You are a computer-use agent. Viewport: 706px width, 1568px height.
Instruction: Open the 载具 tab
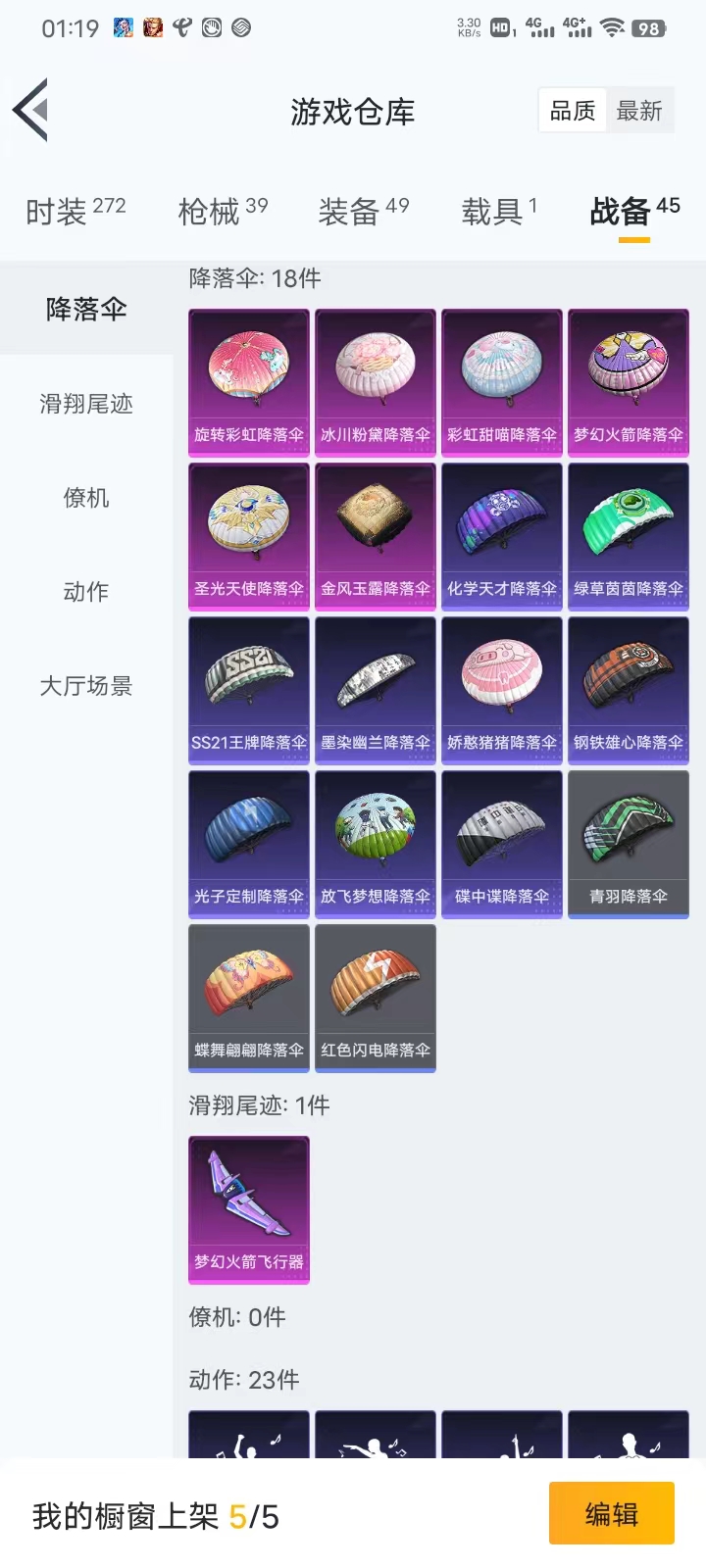coord(499,211)
